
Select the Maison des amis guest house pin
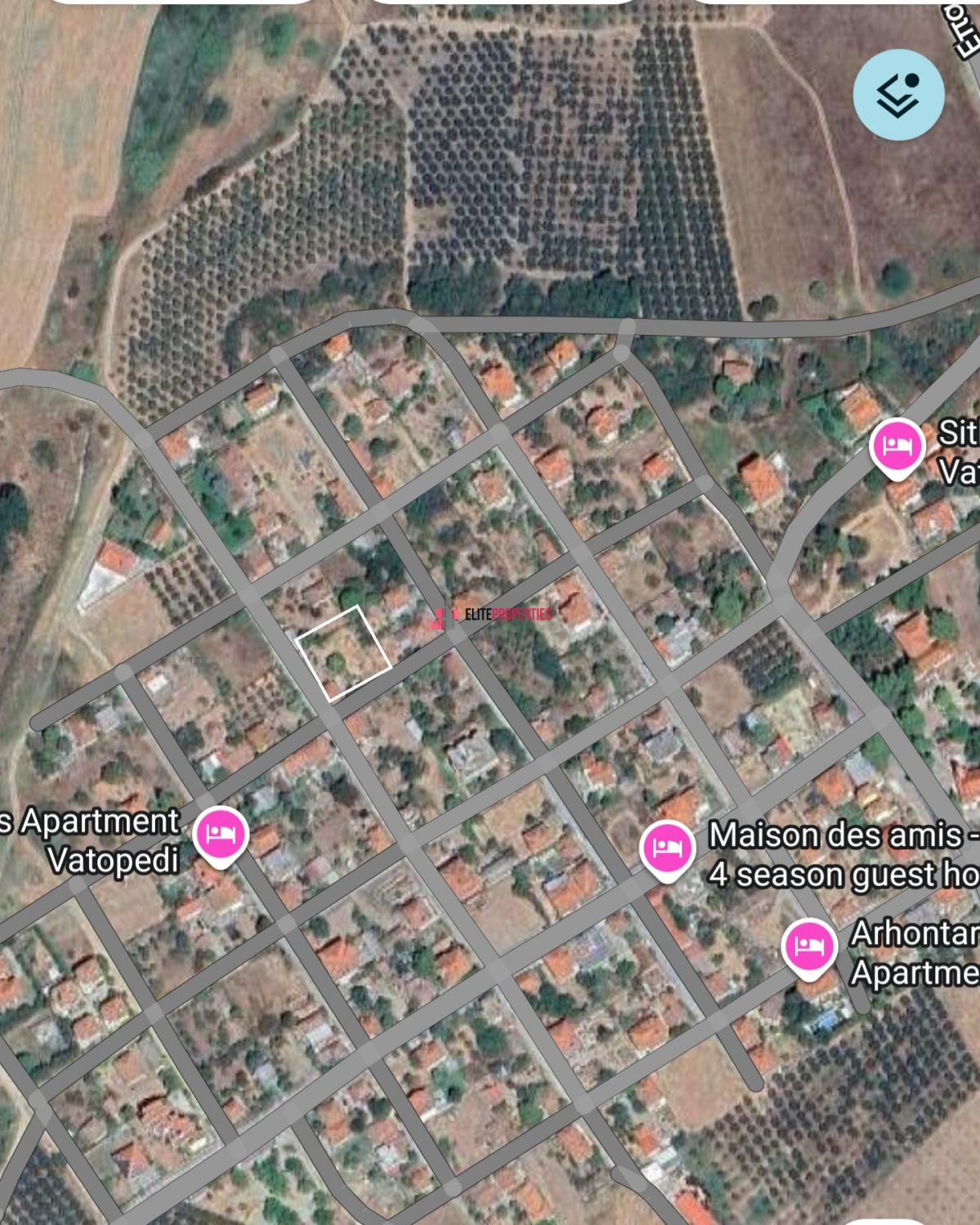point(667,848)
